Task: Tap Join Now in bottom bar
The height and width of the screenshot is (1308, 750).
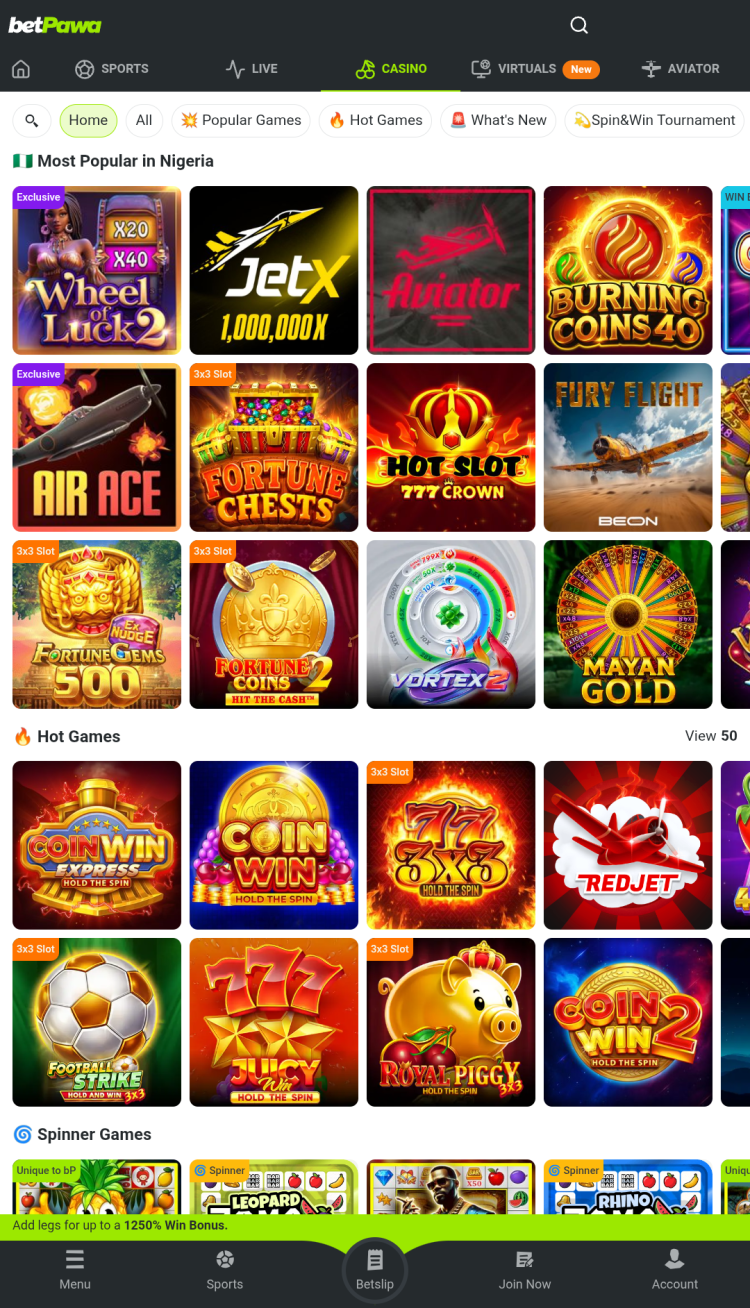Action: pos(525,1270)
